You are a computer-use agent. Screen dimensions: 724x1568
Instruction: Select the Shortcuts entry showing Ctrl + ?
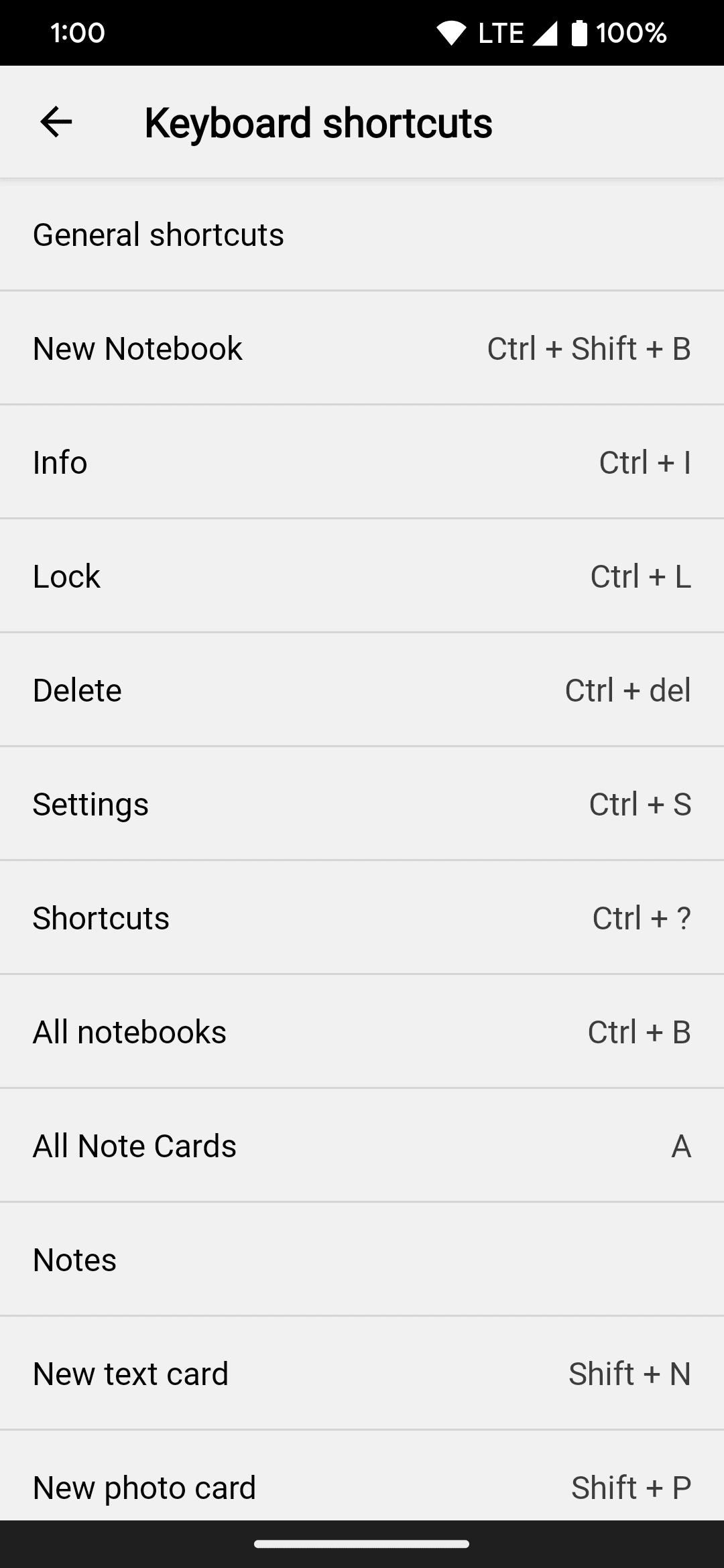362,917
